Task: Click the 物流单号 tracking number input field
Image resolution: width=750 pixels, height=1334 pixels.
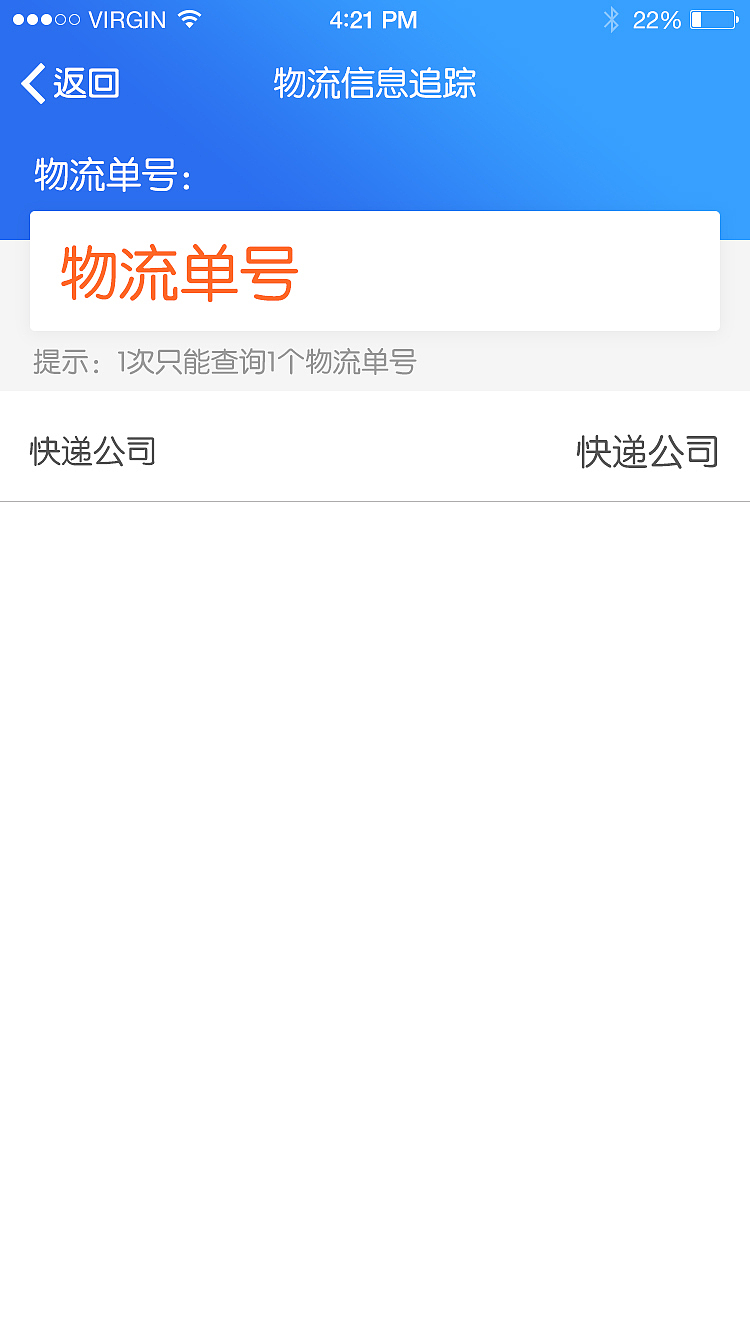Action: [375, 270]
